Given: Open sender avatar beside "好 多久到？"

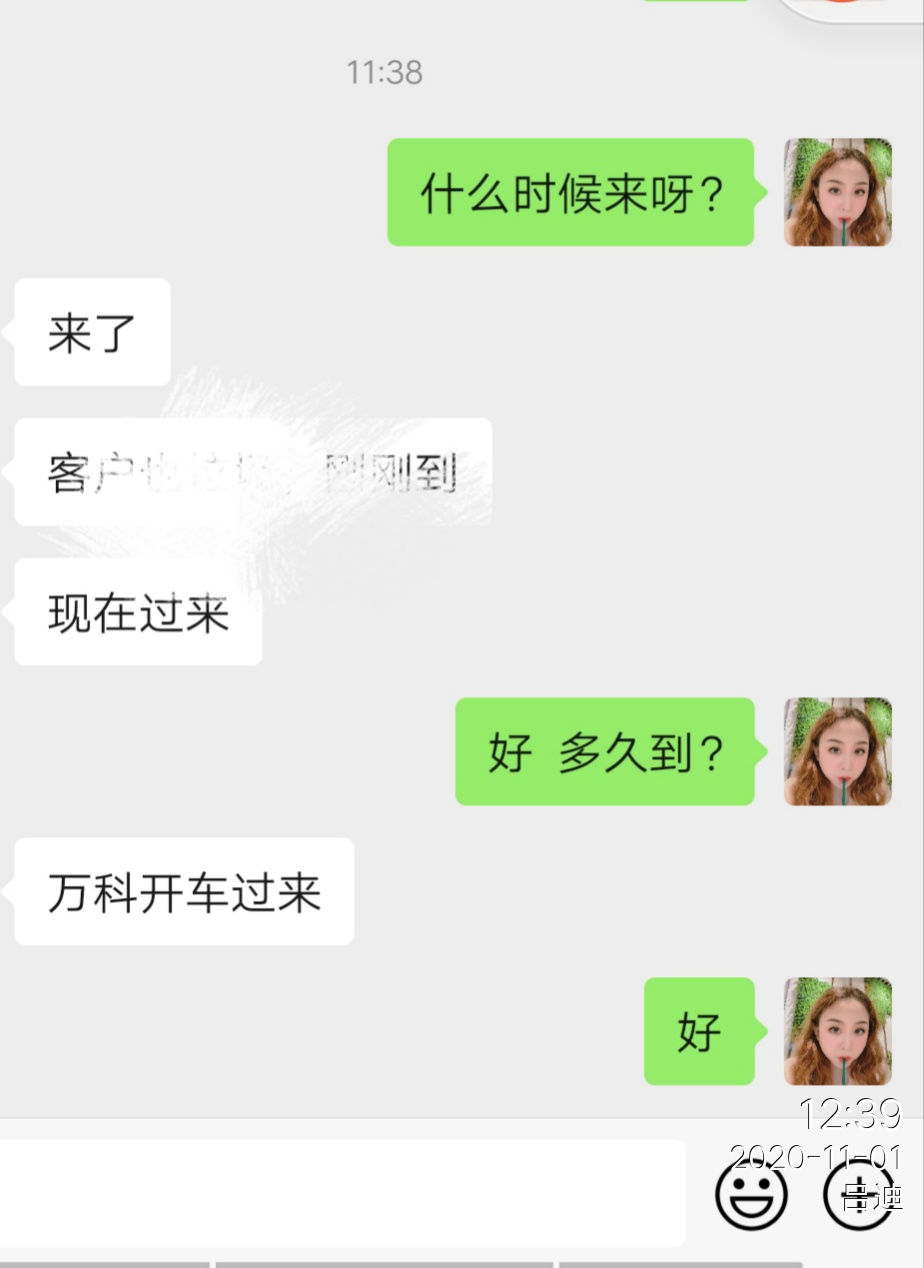Looking at the screenshot, I should click(837, 751).
